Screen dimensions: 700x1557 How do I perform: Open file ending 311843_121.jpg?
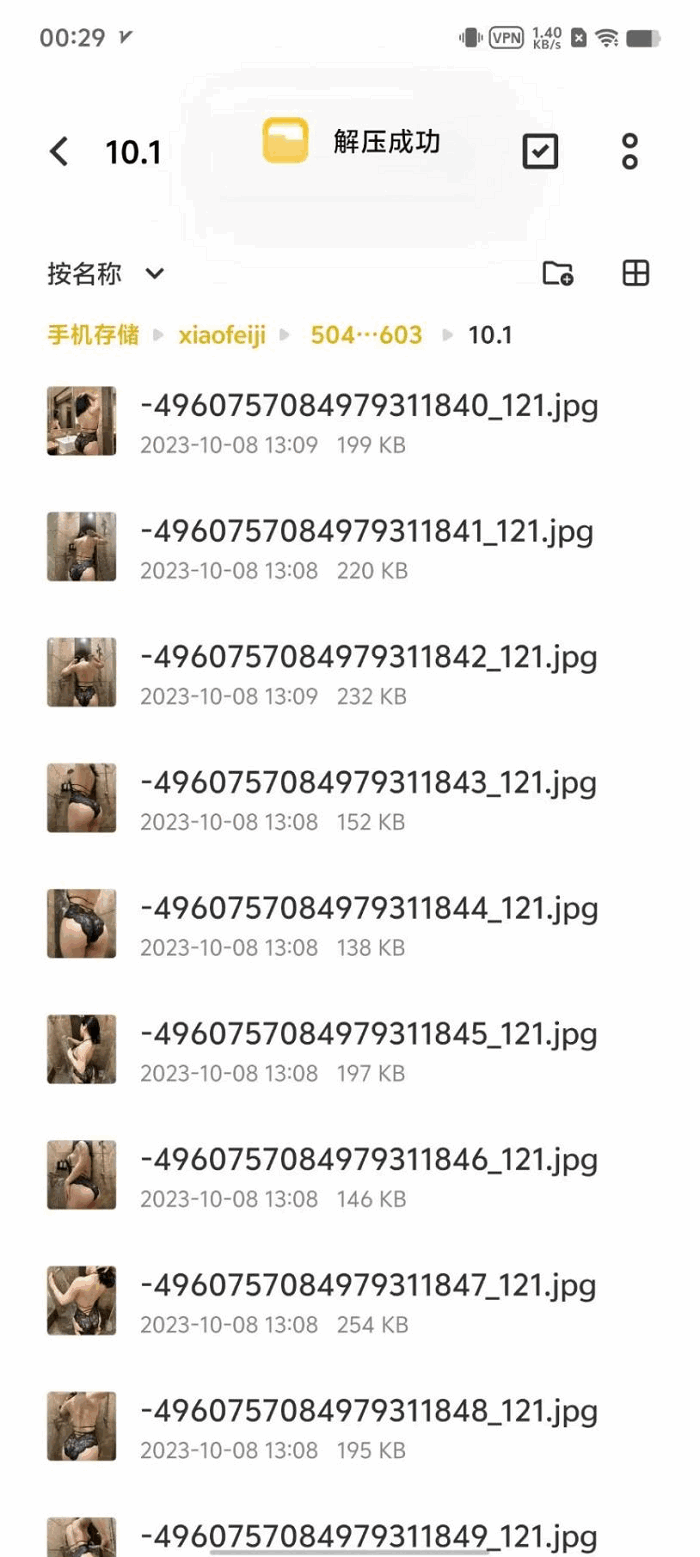(x=369, y=783)
